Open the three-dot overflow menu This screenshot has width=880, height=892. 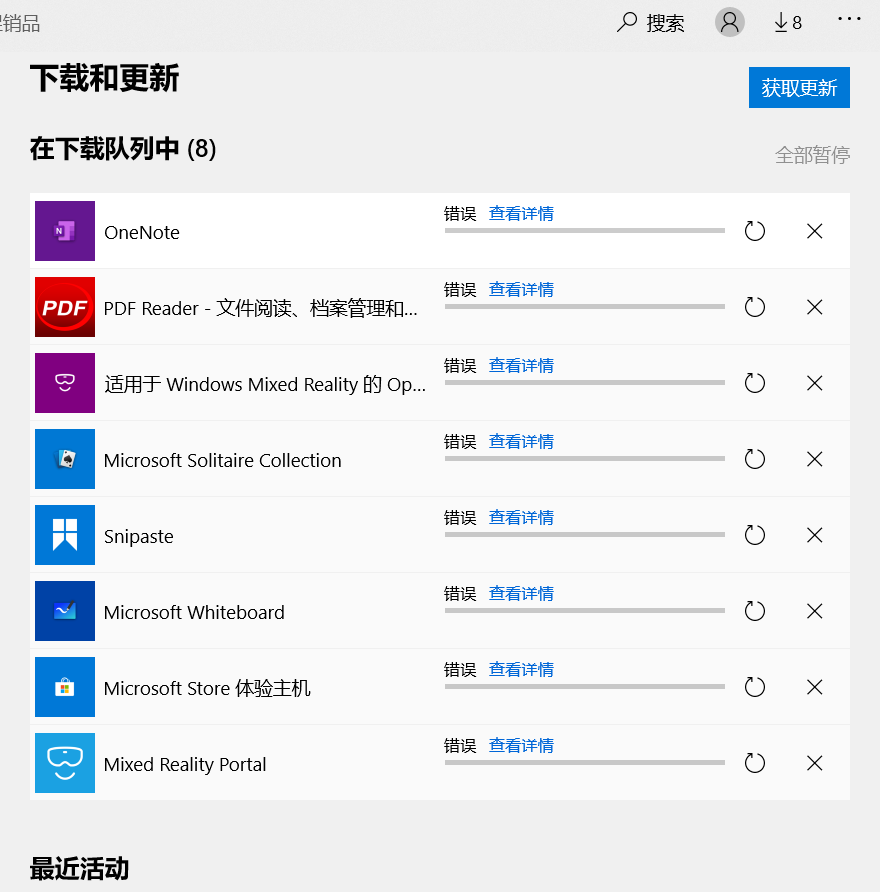tap(849, 19)
